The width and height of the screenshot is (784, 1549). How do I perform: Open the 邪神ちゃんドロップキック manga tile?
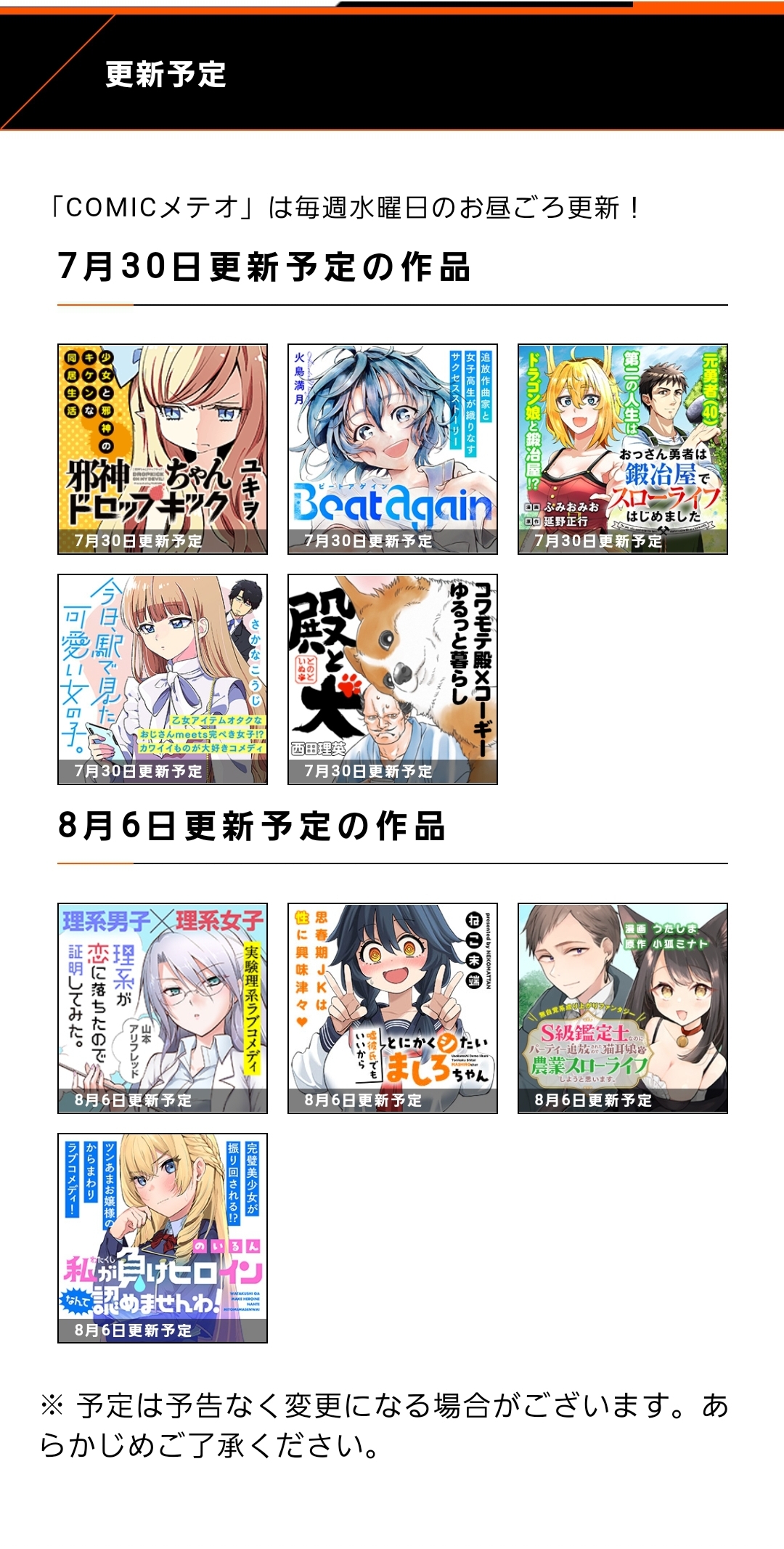163,450
